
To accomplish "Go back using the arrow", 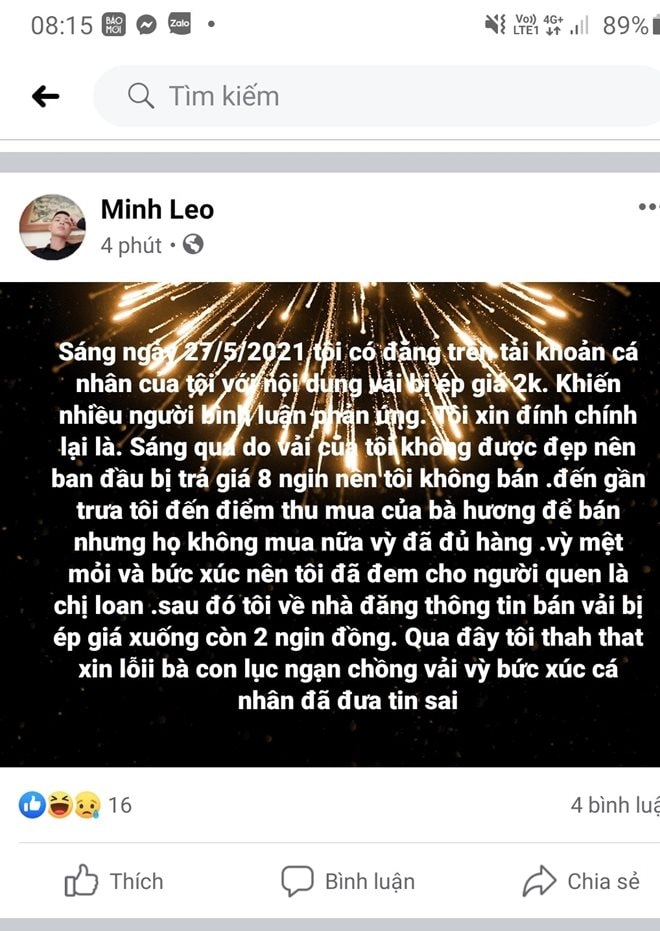I will coord(46,96).
